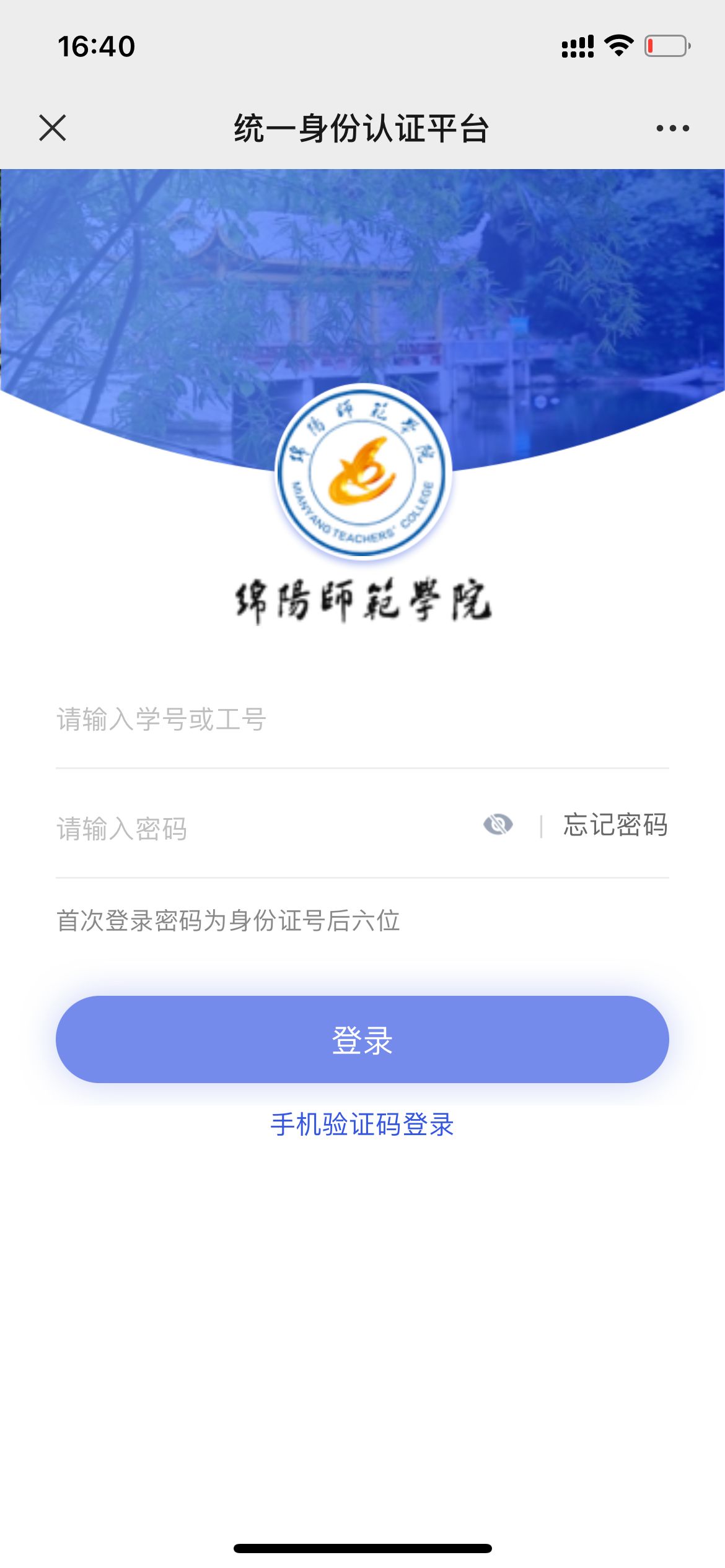Switch to 手机验证码登录 SMS code login
The height and width of the screenshot is (1568, 725).
(362, 1124)
